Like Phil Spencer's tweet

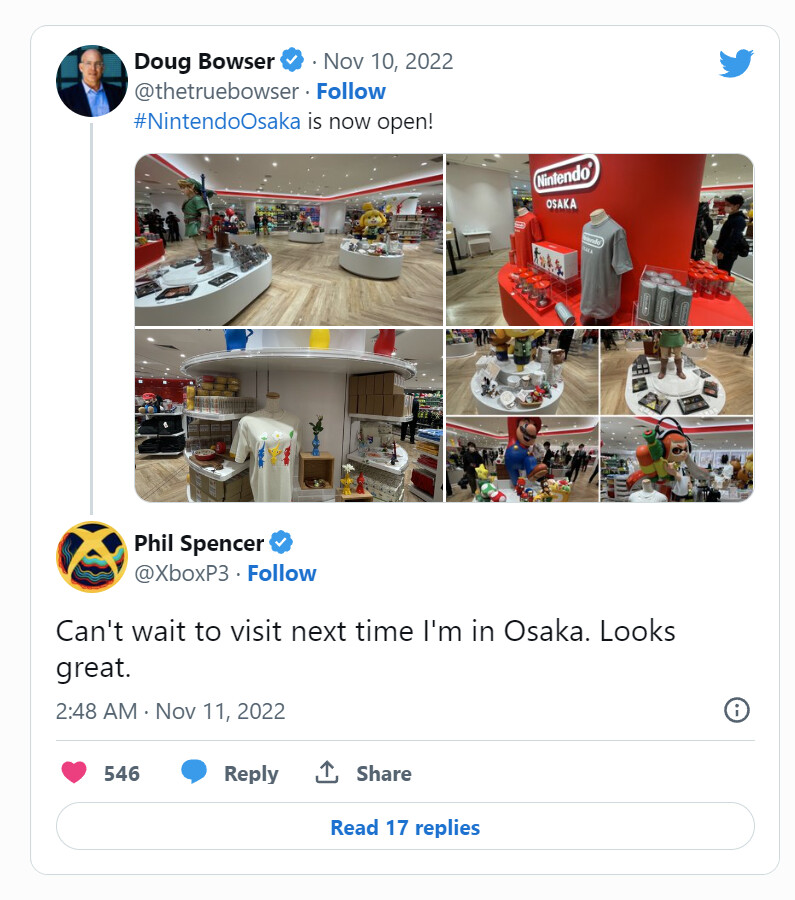[x=74, y=773]
